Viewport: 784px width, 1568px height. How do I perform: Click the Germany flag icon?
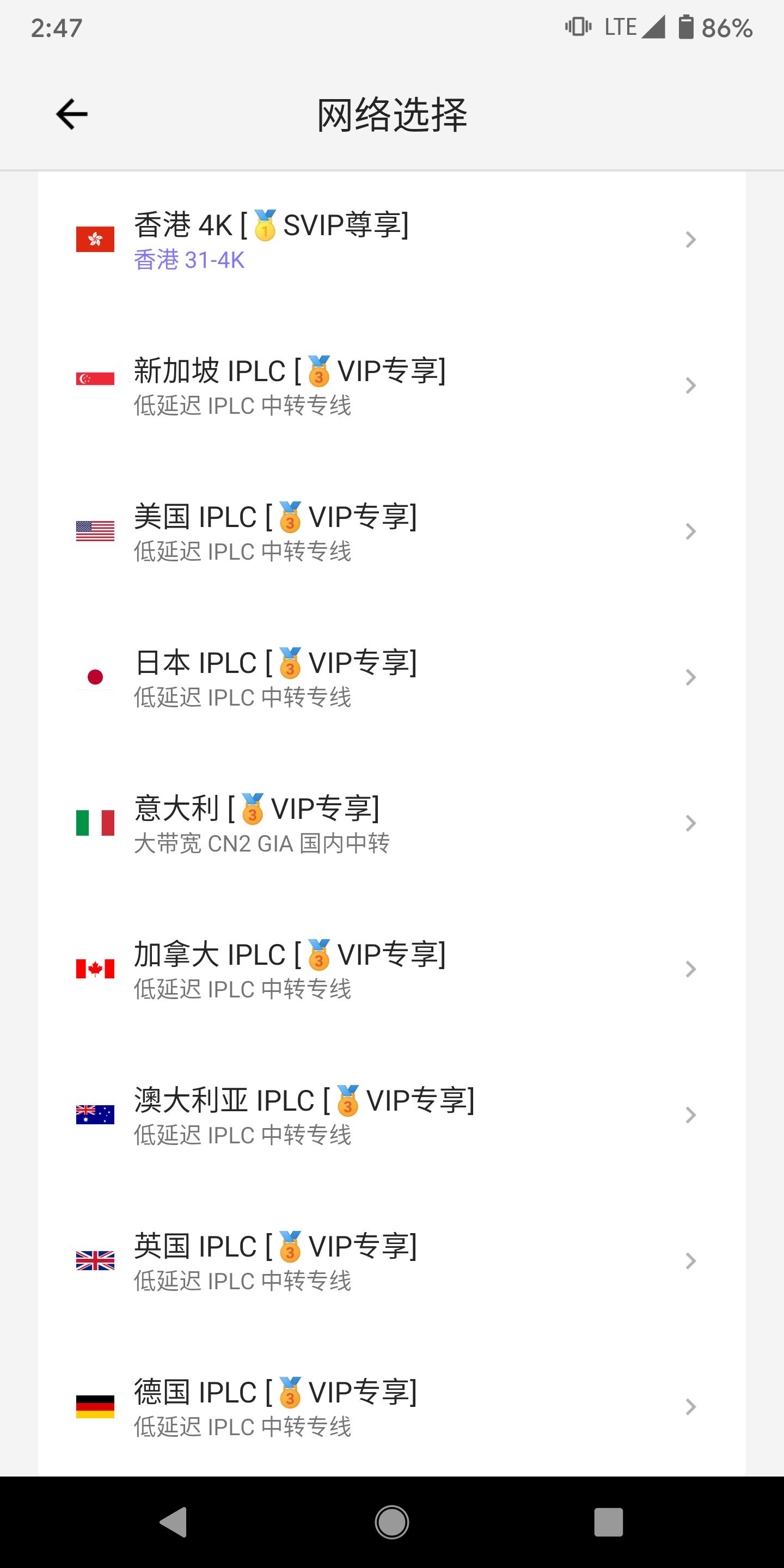pyautogui.click(x=95, y=1407)
